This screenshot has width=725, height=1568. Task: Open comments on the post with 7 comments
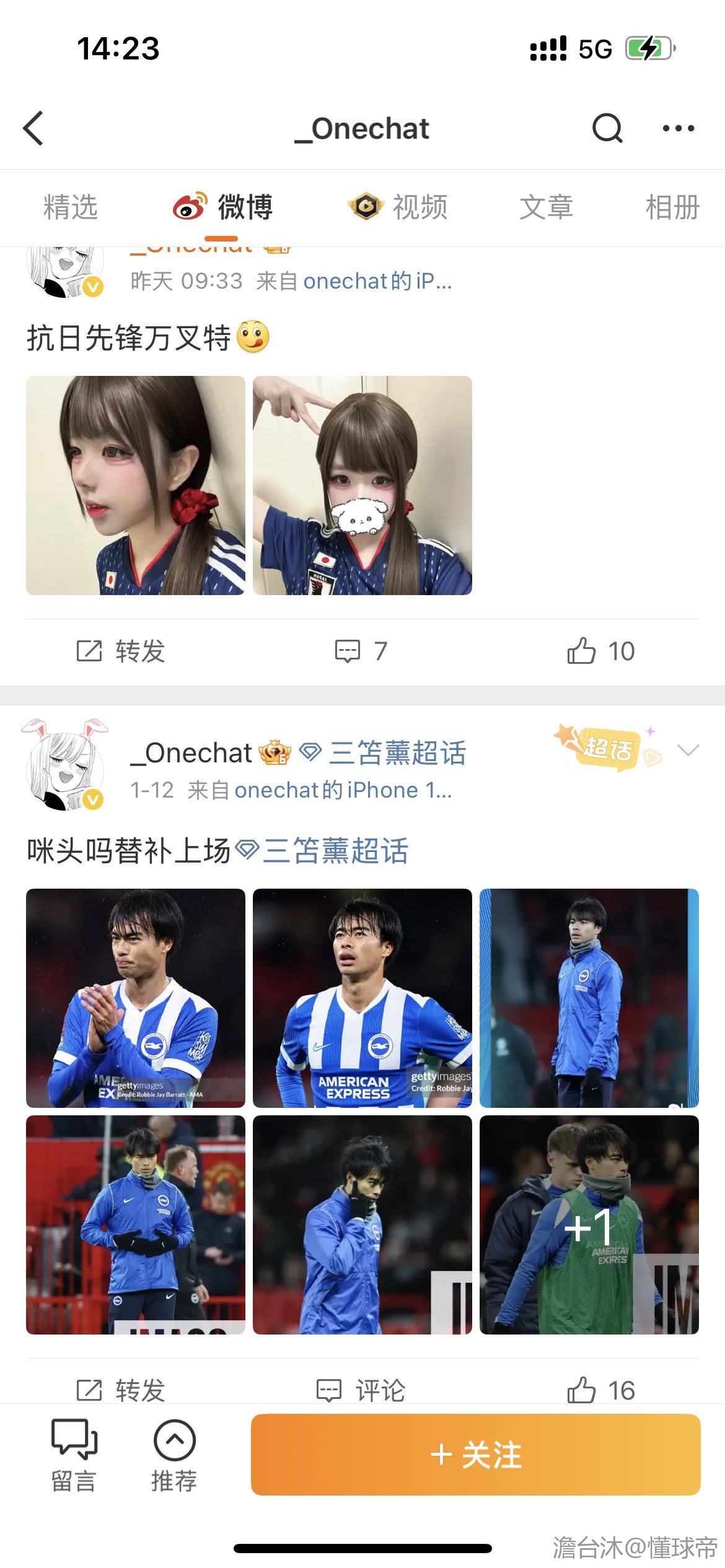(x=361, y=651)
